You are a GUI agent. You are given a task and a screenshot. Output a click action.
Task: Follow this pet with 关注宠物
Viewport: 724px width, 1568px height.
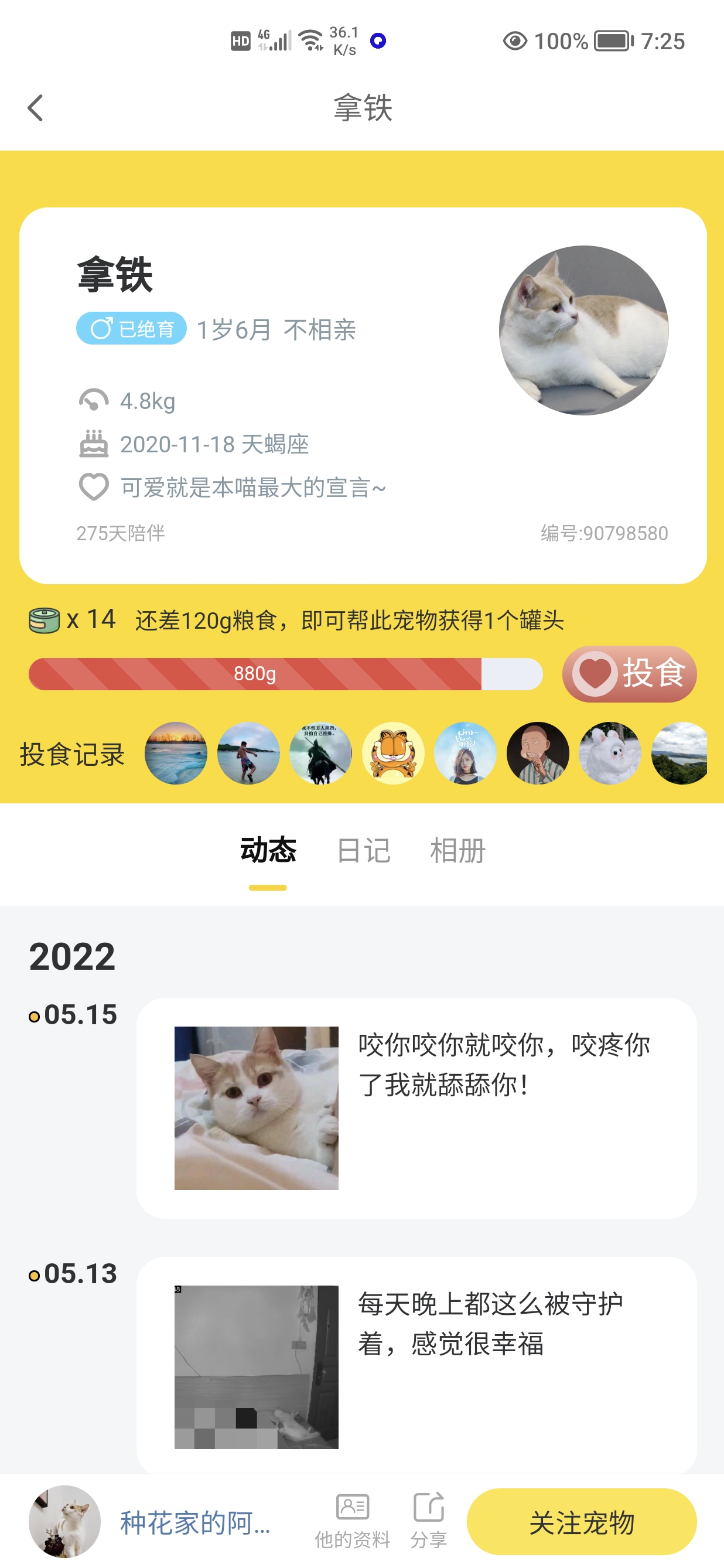point(581,1522)
